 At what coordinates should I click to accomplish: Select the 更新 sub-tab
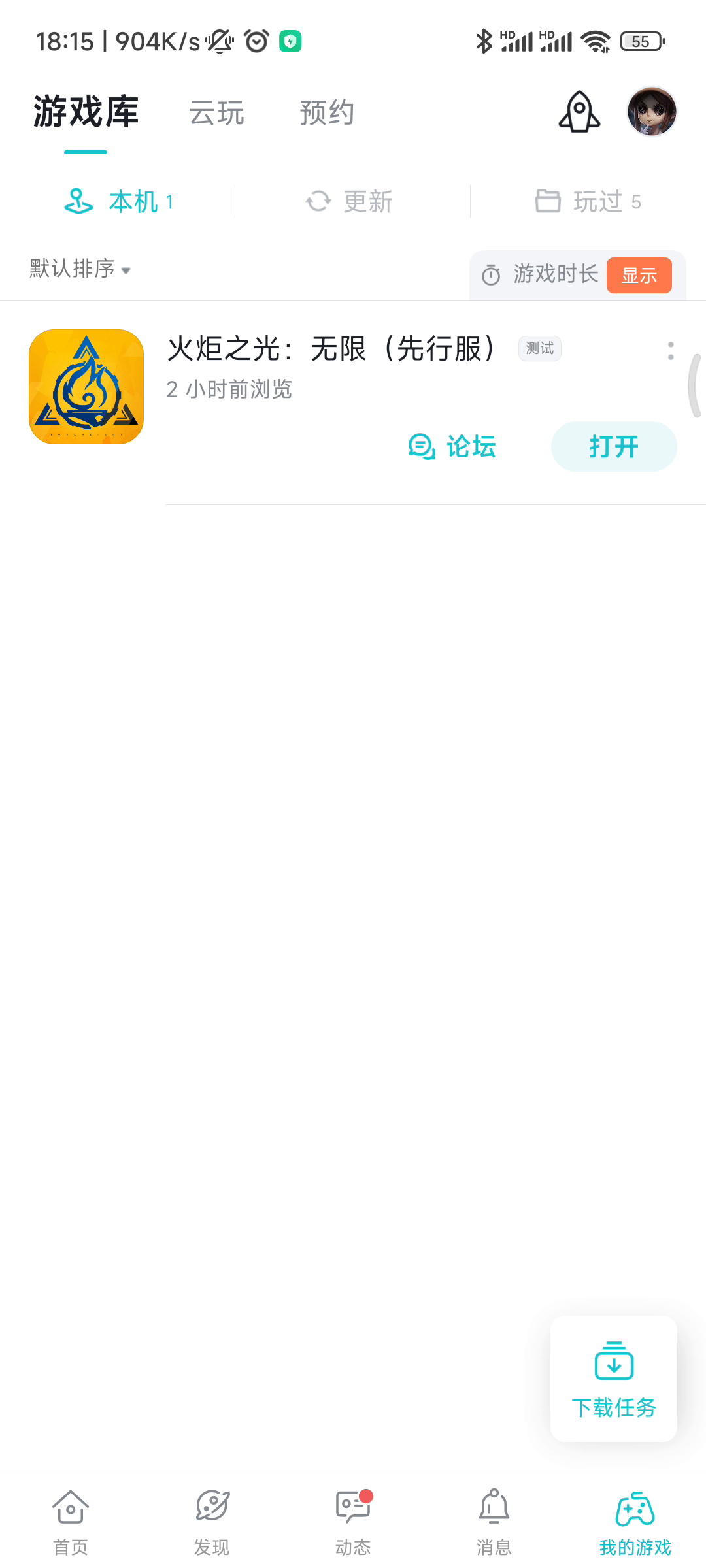pyautogui.click(x=350, y=201)
